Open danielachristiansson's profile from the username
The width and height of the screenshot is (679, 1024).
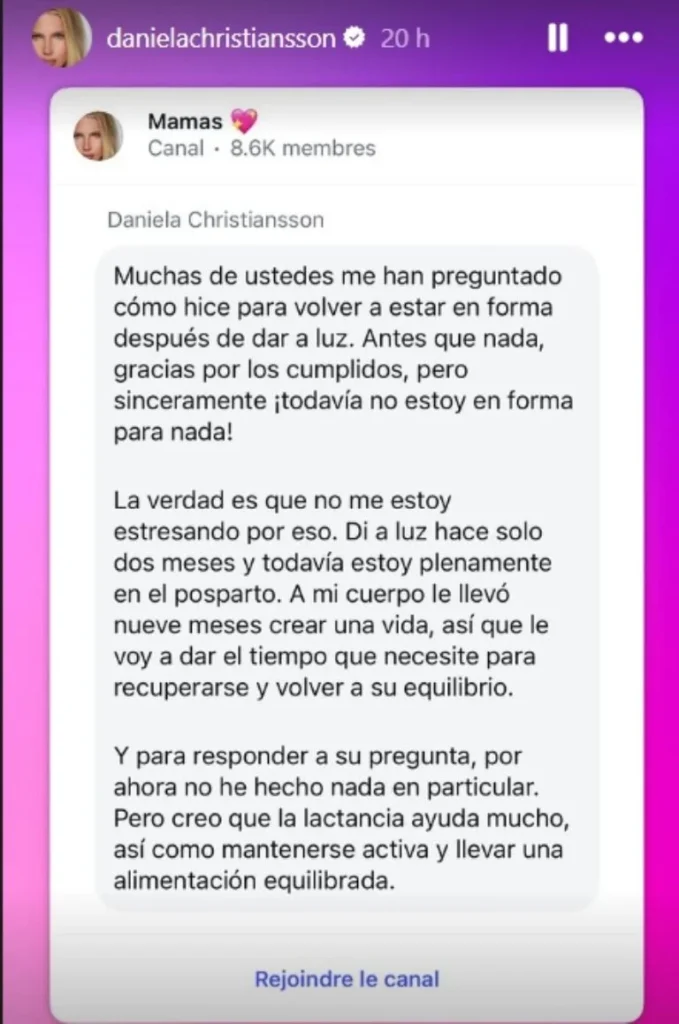[x=222, y=39]
